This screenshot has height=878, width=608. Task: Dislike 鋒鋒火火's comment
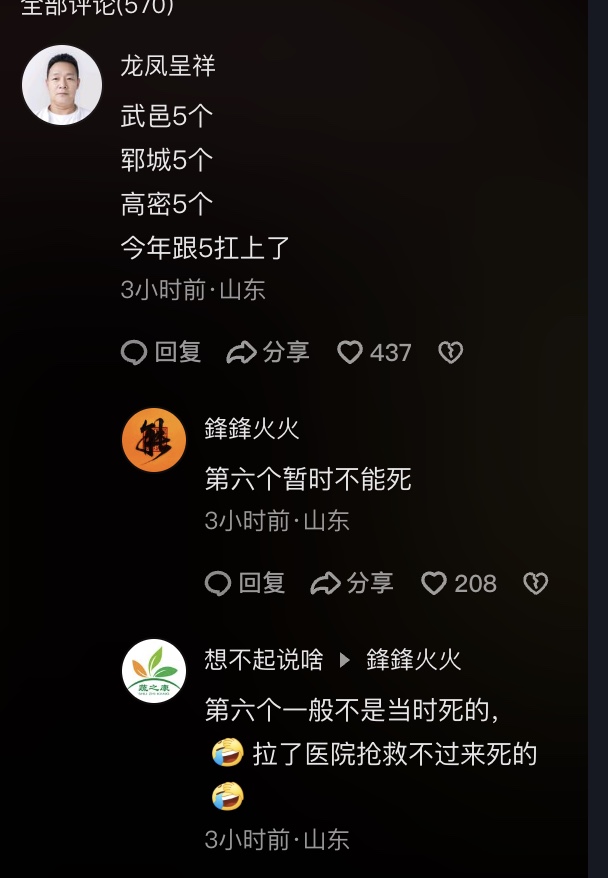tap(536, 583)
